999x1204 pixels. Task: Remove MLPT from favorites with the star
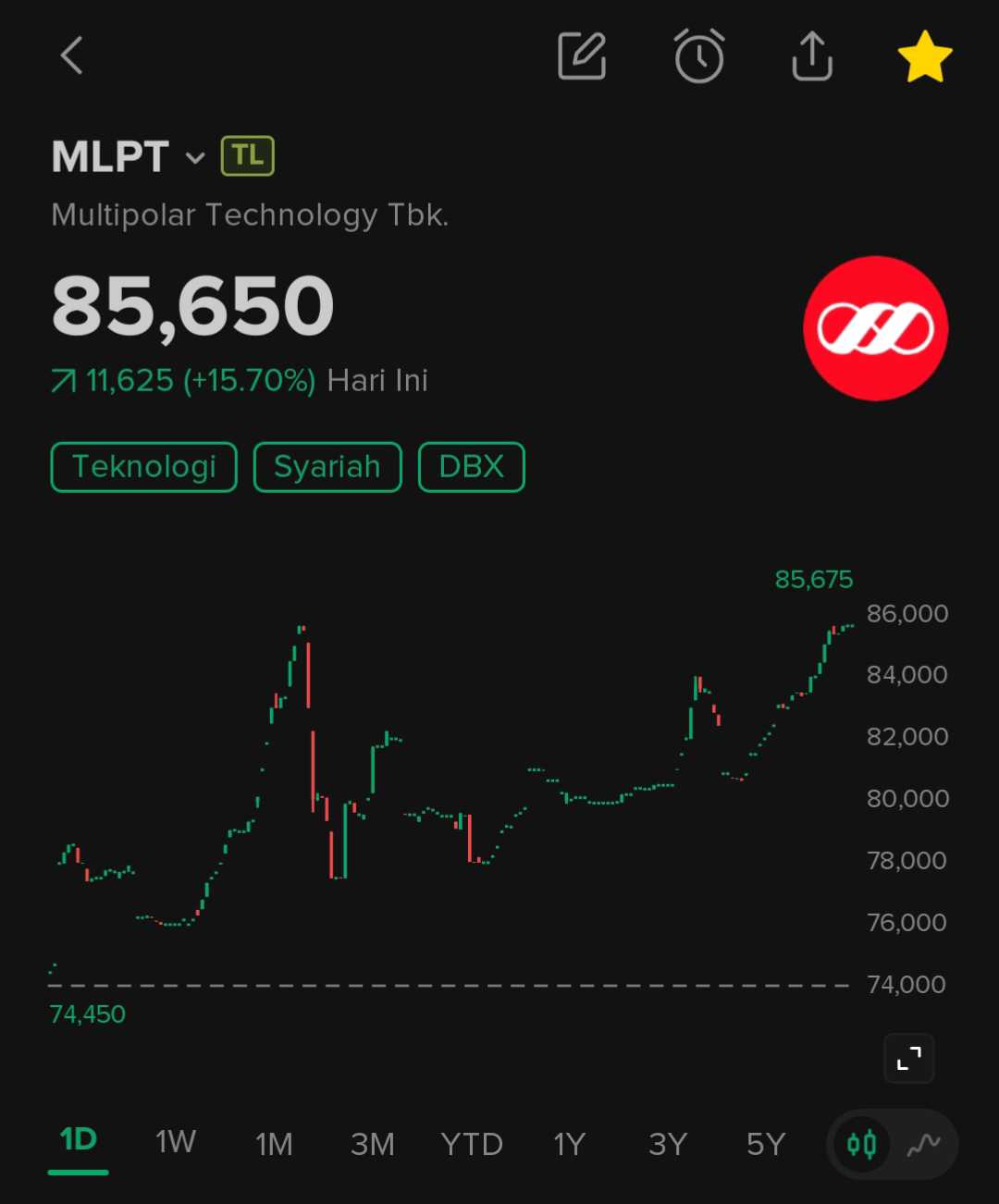point(924,56)
